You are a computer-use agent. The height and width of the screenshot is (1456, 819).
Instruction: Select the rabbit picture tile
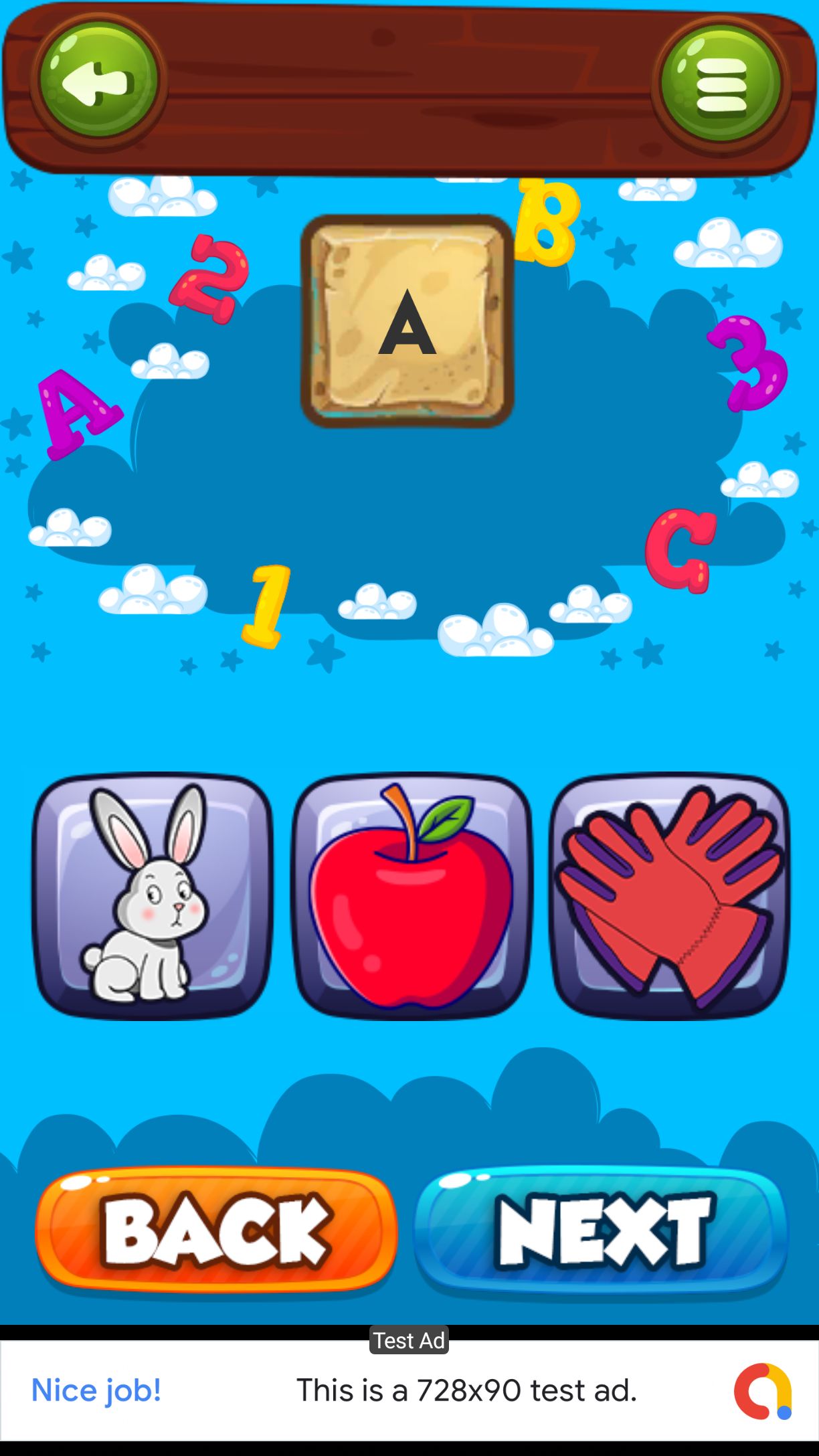pyautogui.click(x=153, y=895)
